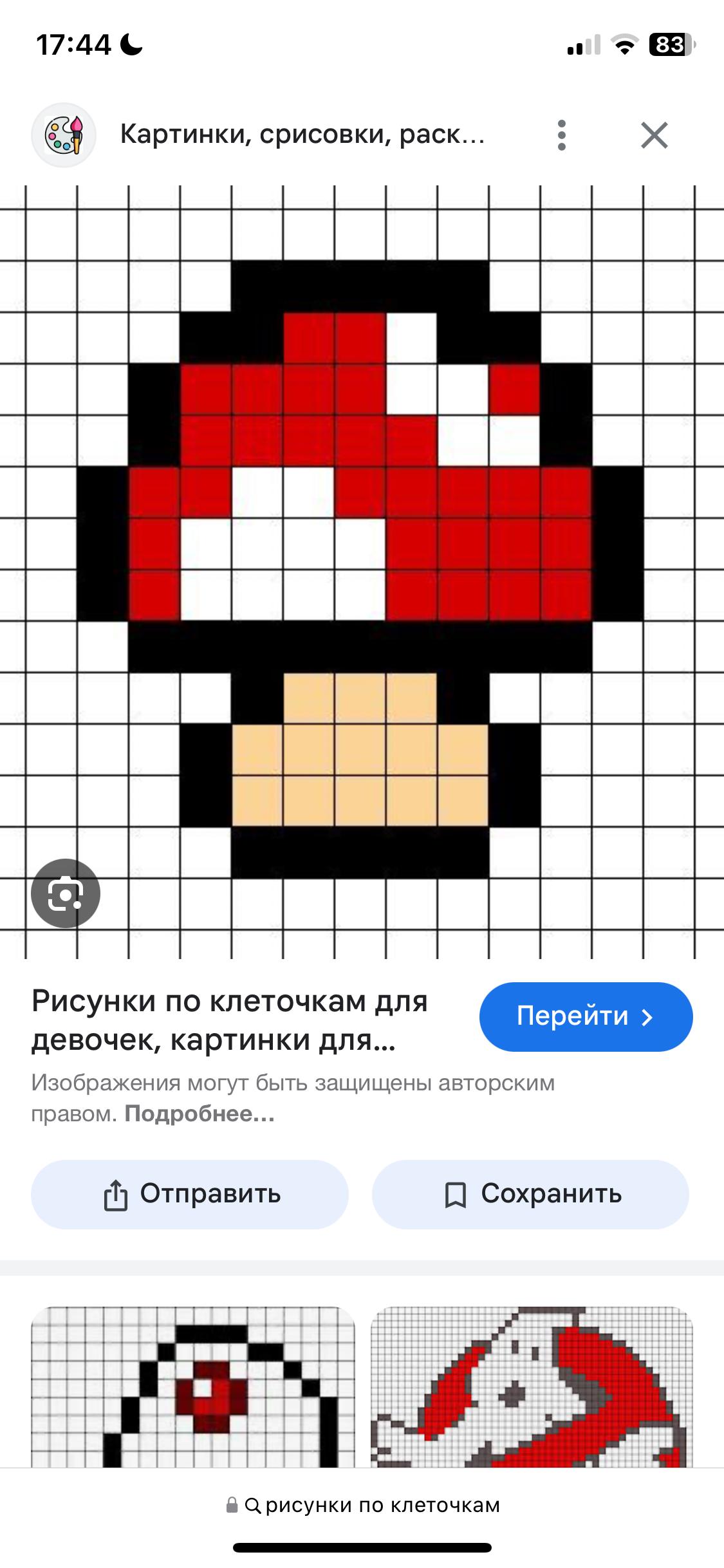Save the image with Сохранить
This screenshot has height=1568, width=724.
530,1194
